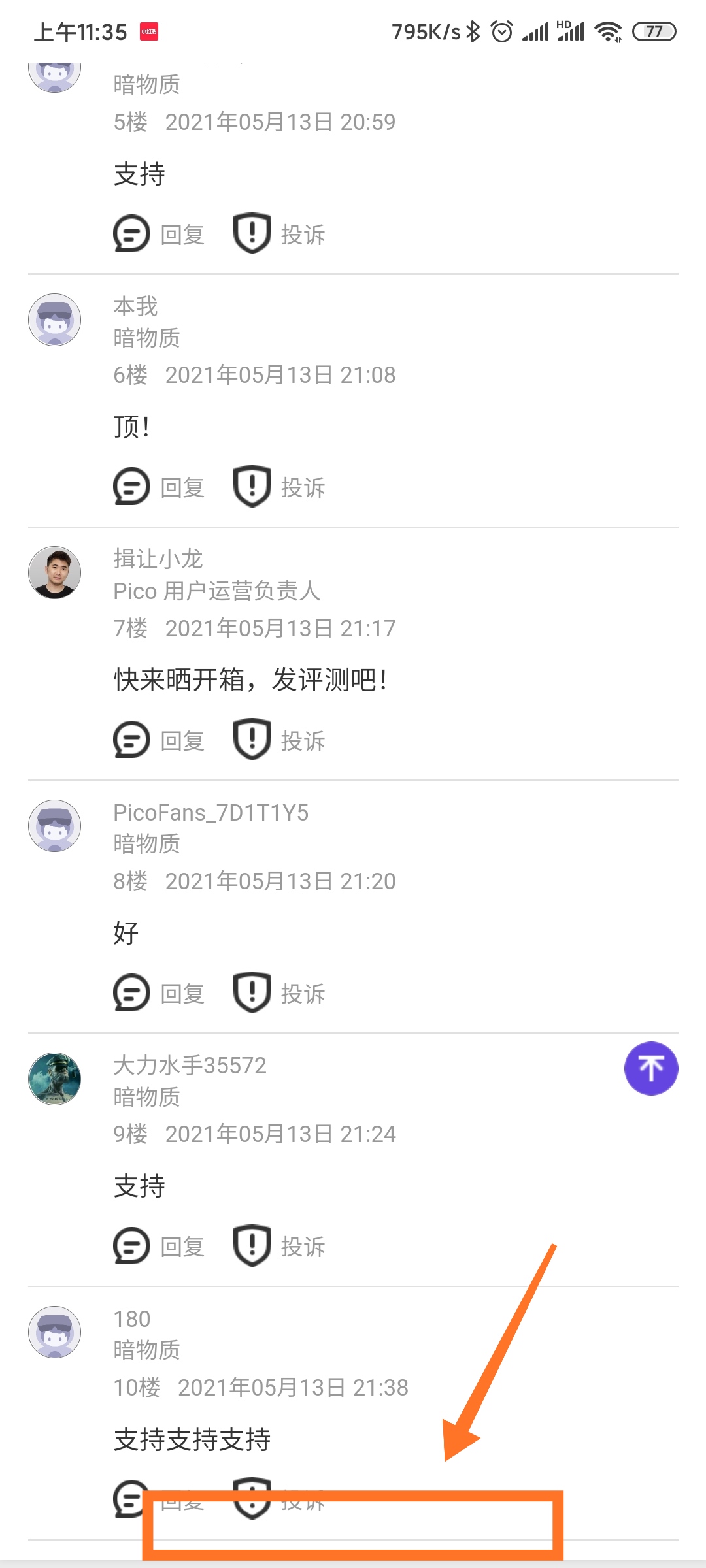Reply to 大力水手35572's comment
The image size is (706, 1568).
(160, 1246)
